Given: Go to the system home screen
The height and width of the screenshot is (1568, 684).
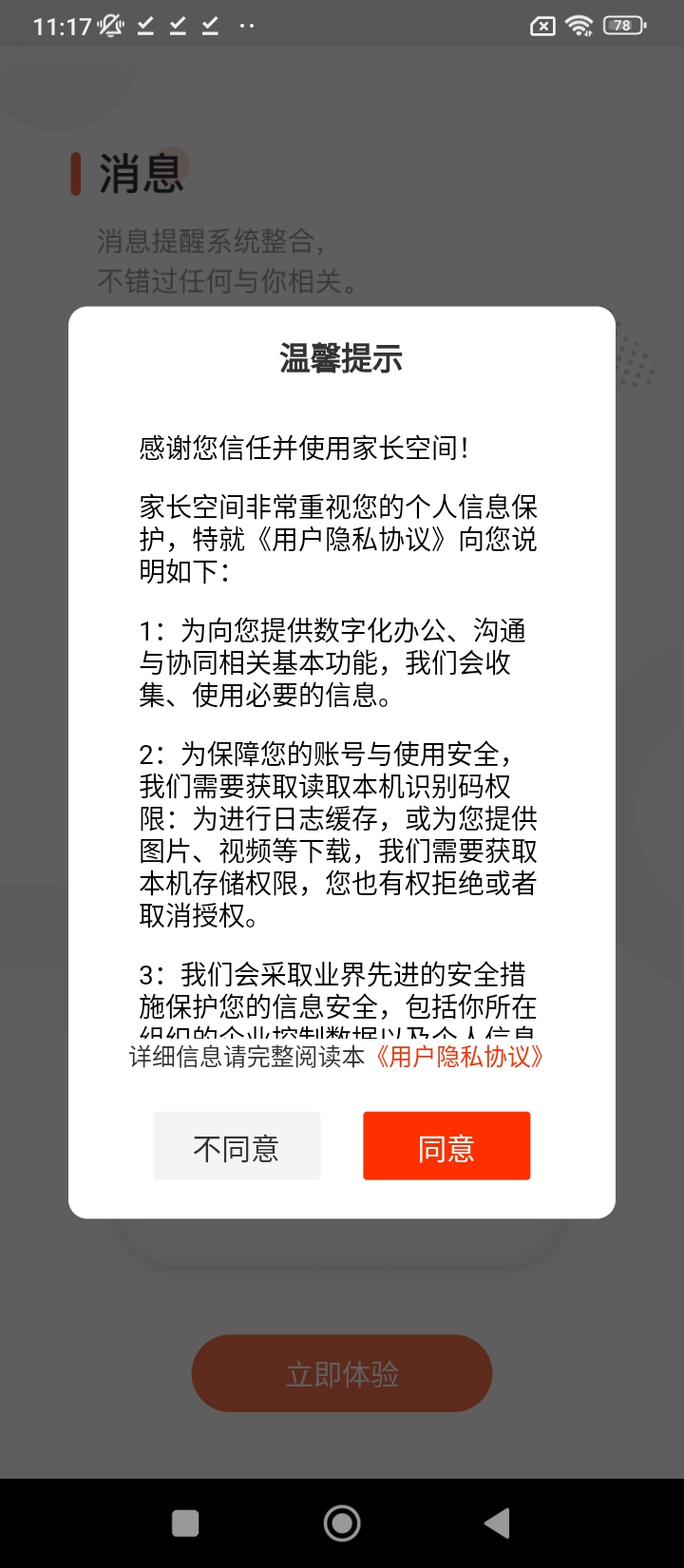Looking at the screenshot, I should [x=342, y=1523].
